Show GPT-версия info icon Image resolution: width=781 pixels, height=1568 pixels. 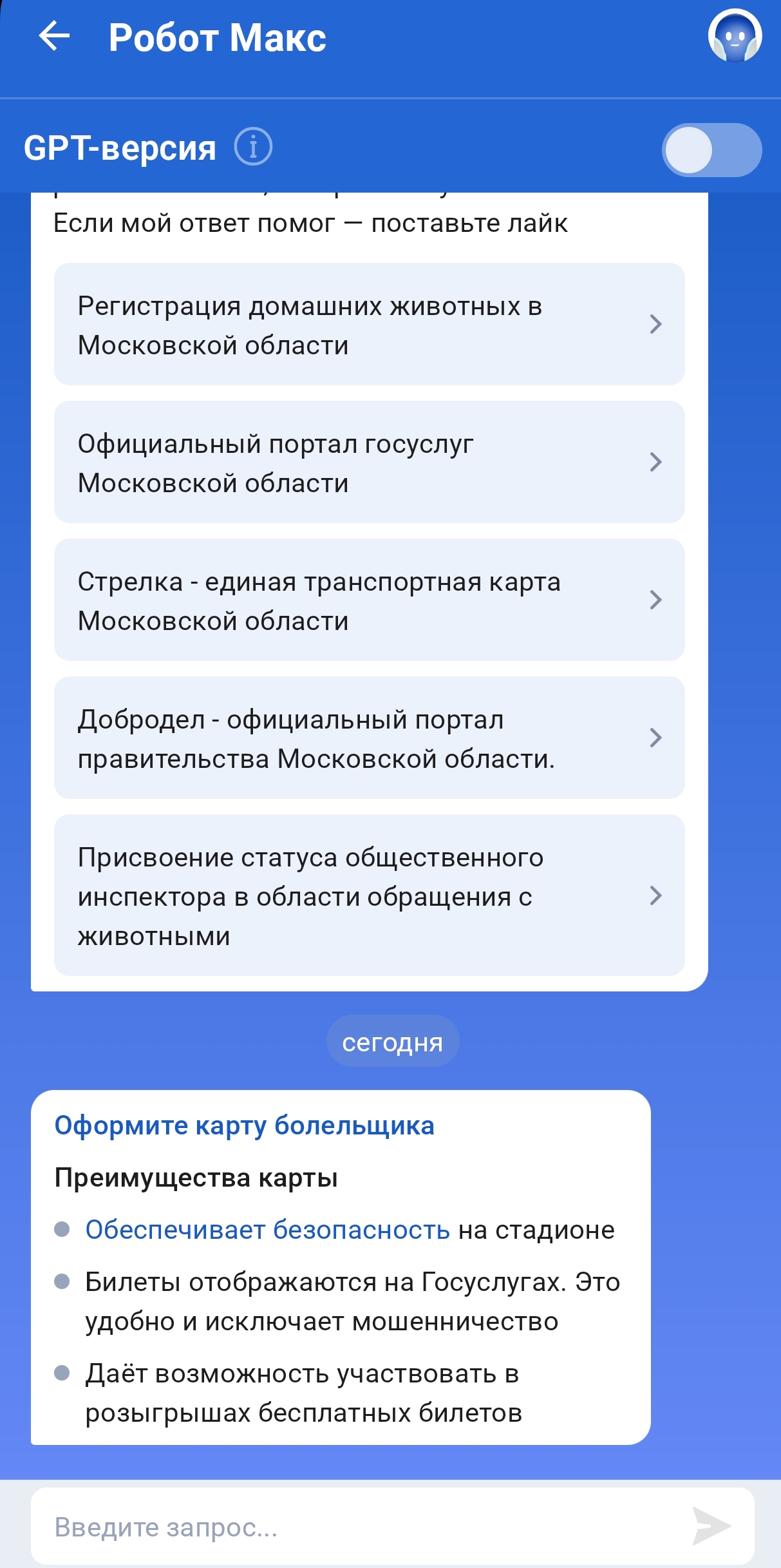(x=252, y=147)
